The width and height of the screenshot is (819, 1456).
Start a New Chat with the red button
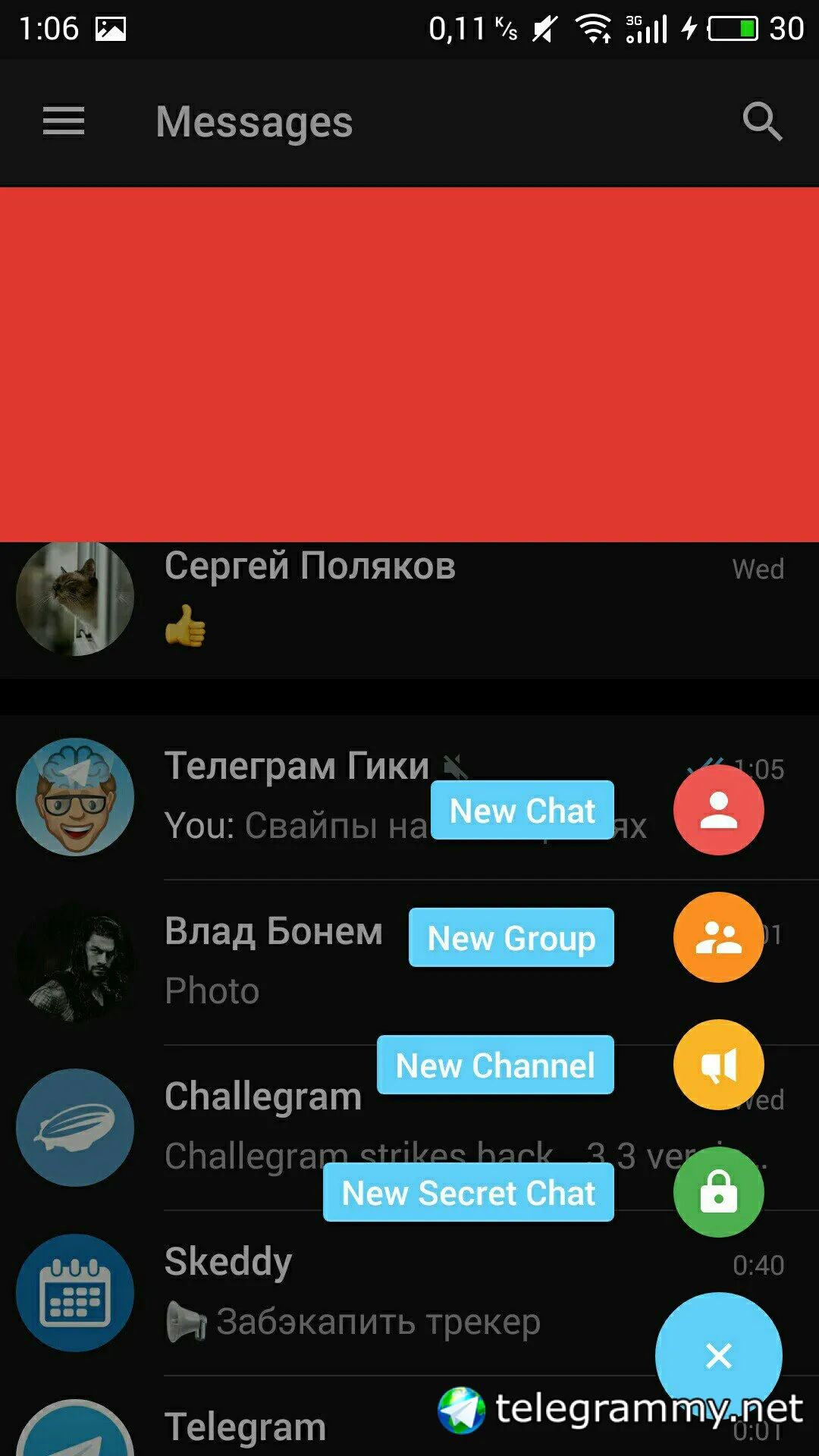(x=718, y=810)
